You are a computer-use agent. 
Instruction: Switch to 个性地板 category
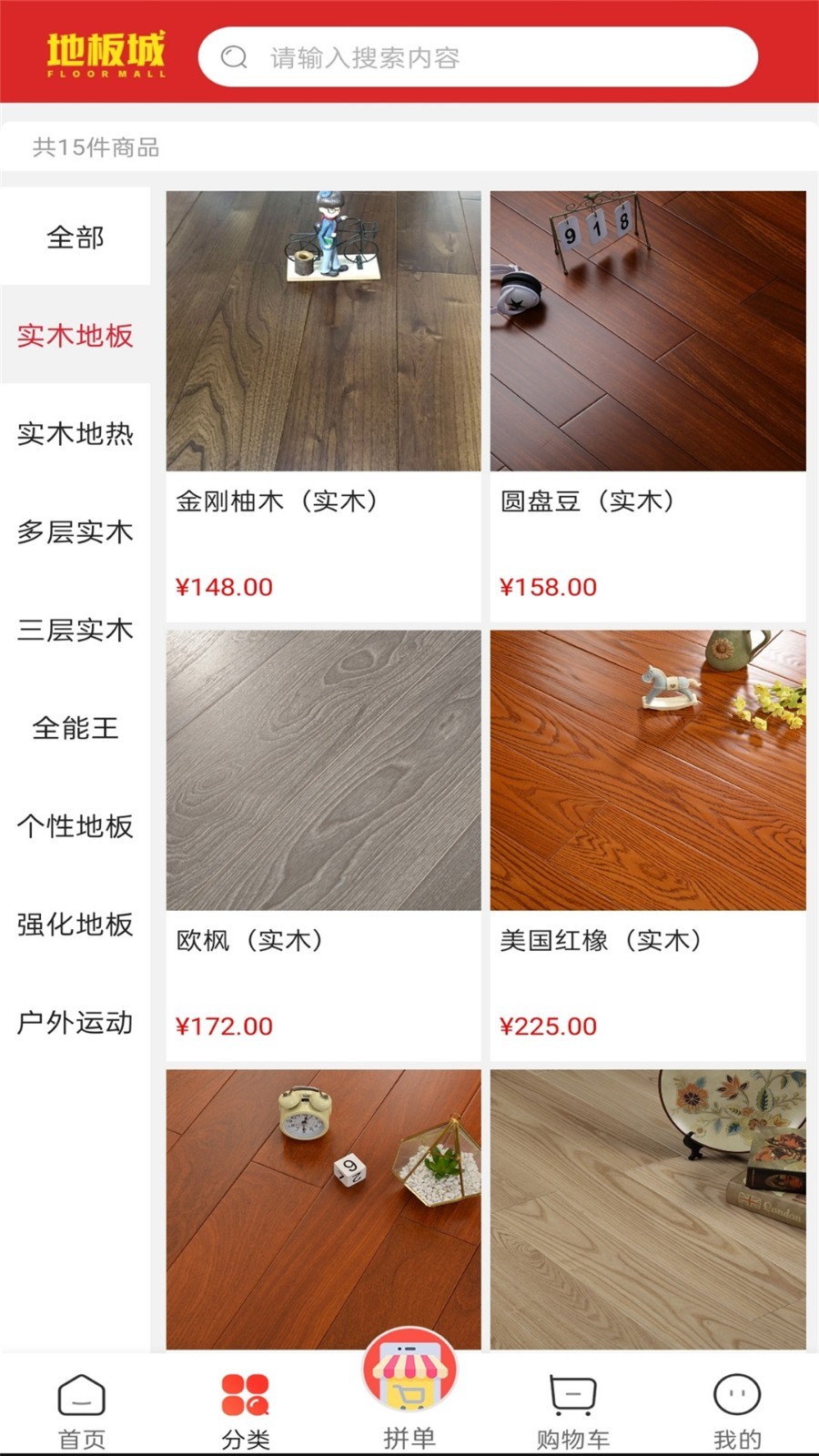(76, 826)
